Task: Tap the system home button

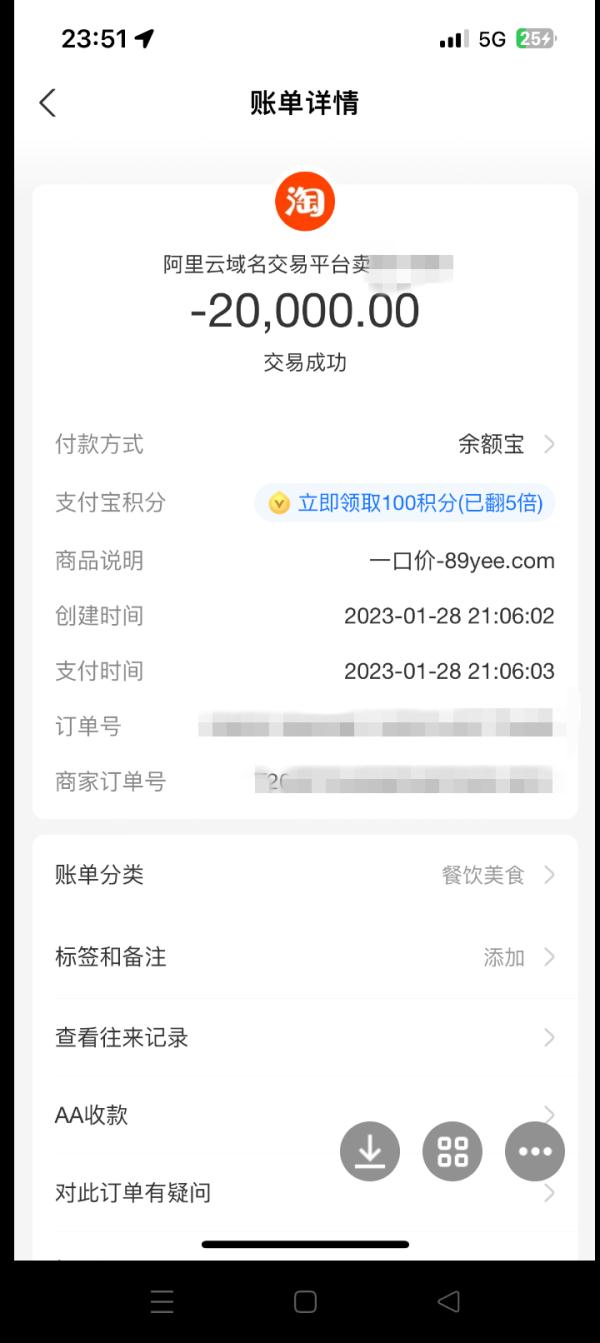Action: click(305, 1301)
